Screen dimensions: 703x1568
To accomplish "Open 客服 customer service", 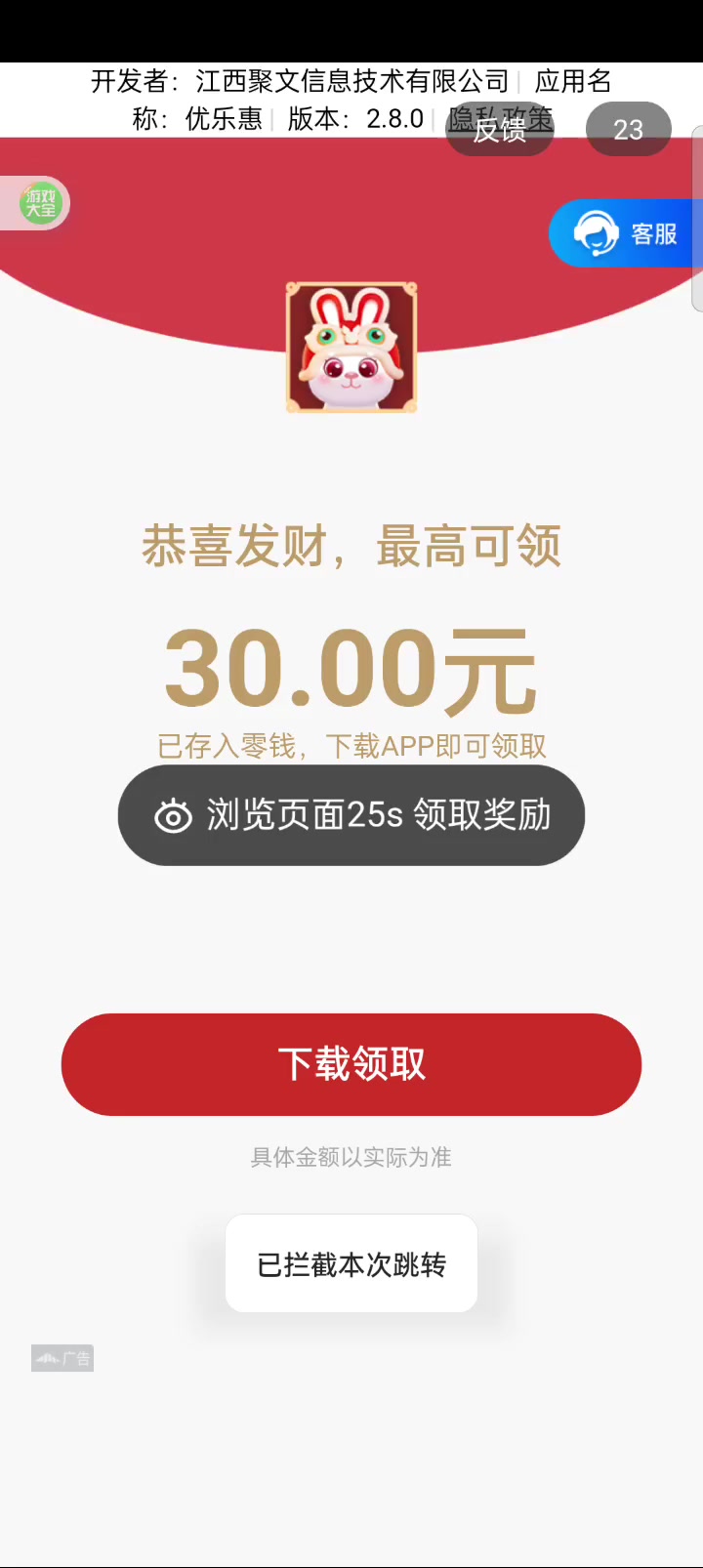I will pyautogui.click(x=625, y=233).
